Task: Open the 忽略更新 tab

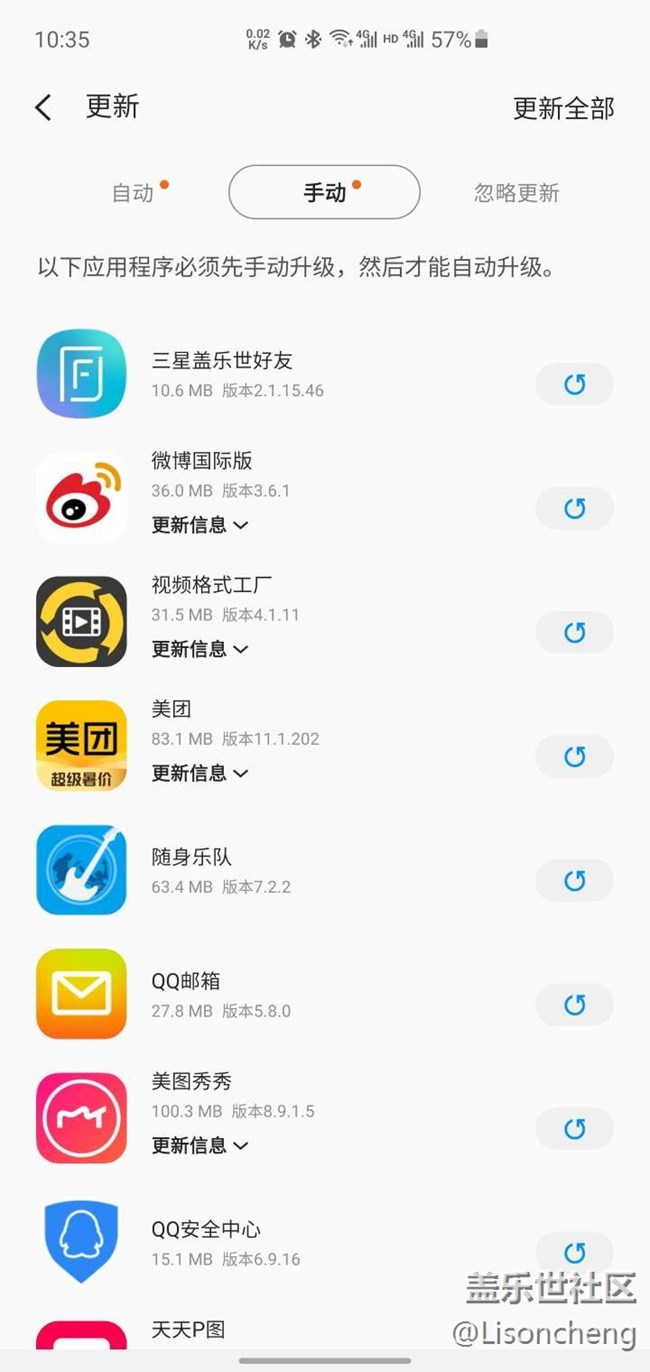Action: tap(516, 192)
